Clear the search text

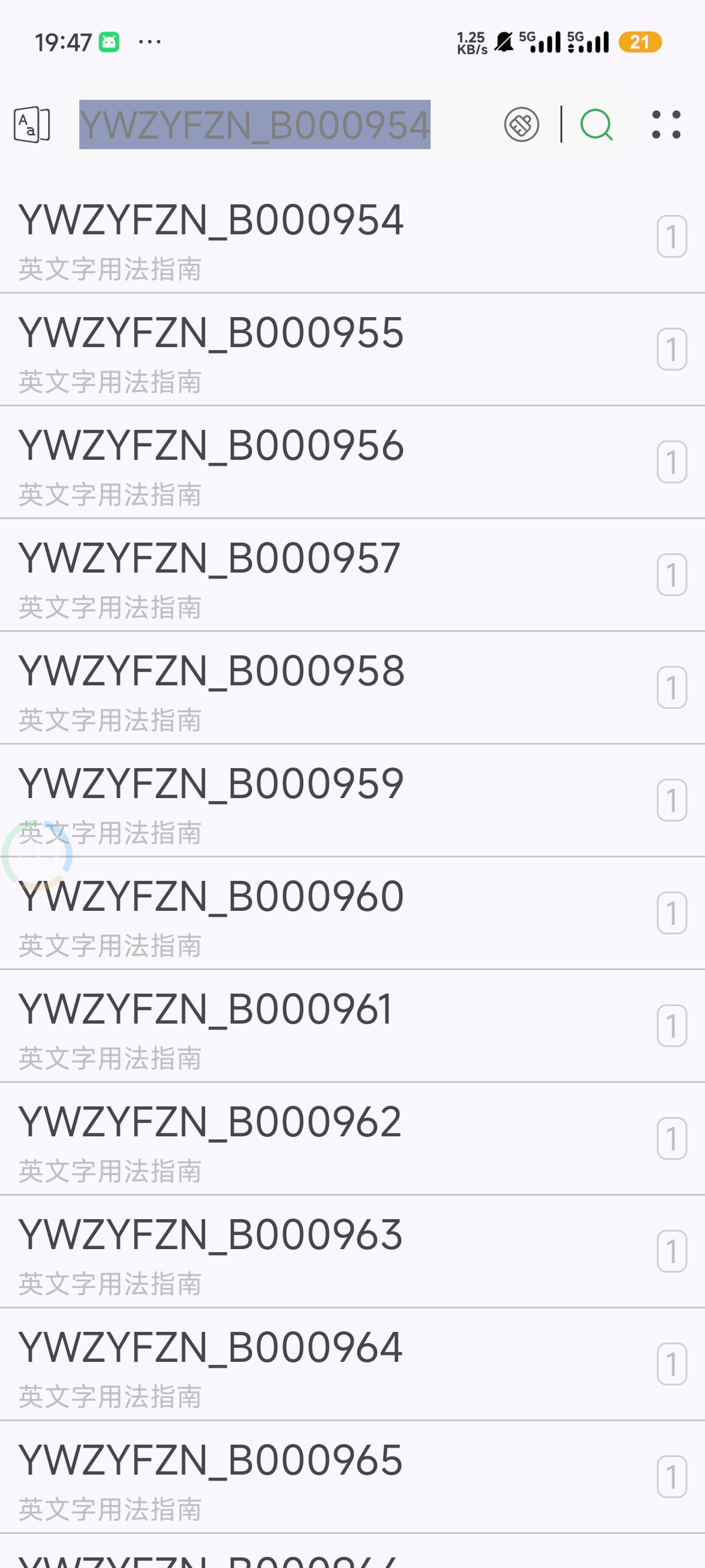click(x=521, y=125)
